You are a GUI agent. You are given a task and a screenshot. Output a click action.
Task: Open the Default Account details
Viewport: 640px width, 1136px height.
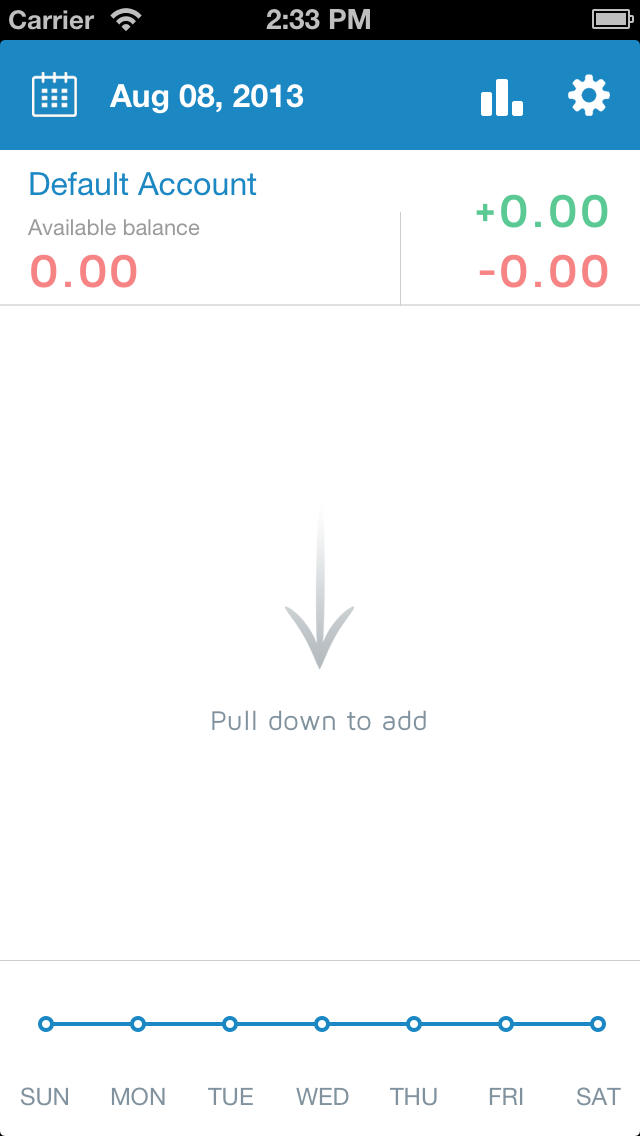[142, 184]
